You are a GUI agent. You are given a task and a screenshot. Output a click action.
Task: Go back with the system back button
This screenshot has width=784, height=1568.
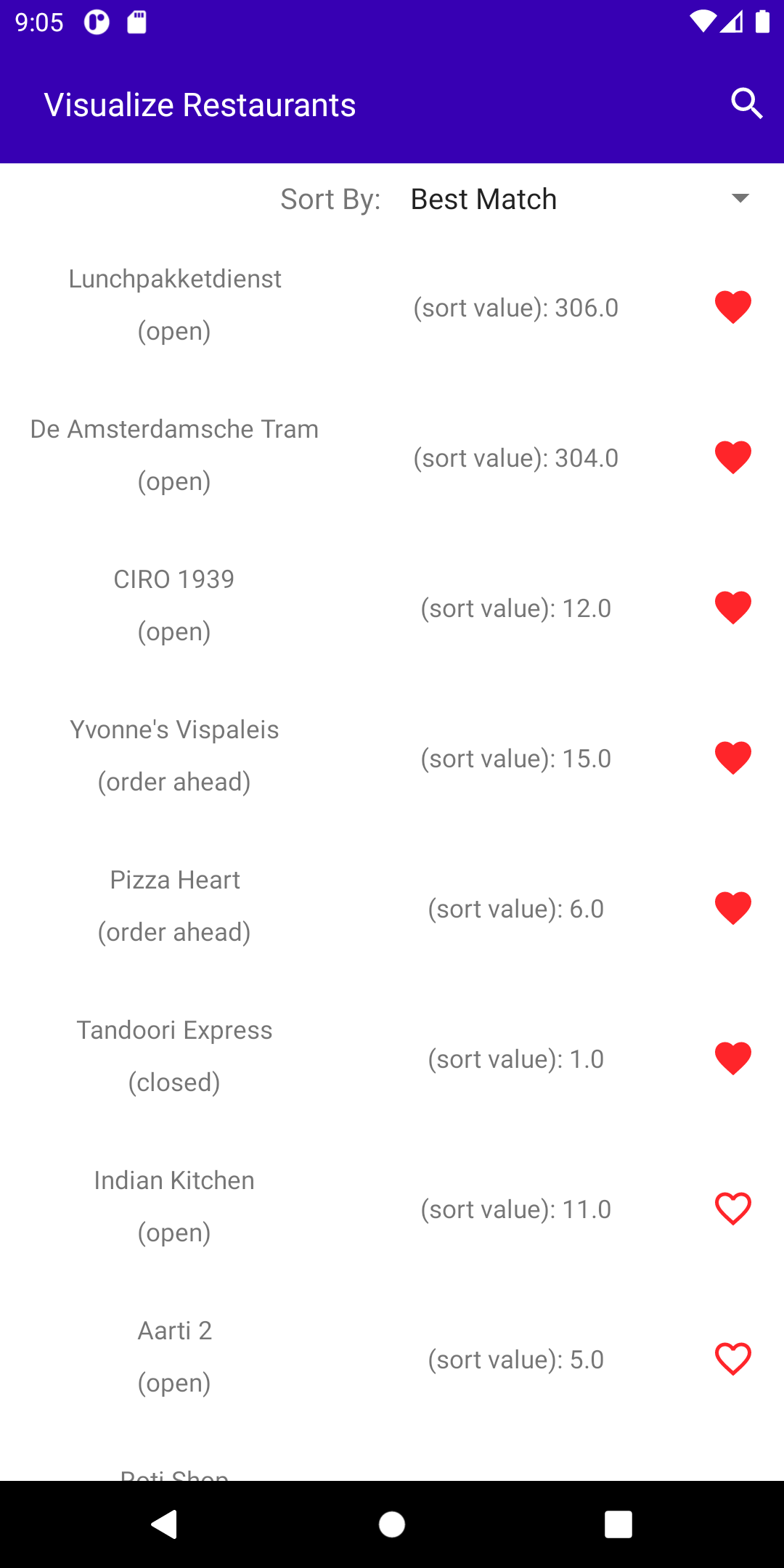(x=165, y=1524)
